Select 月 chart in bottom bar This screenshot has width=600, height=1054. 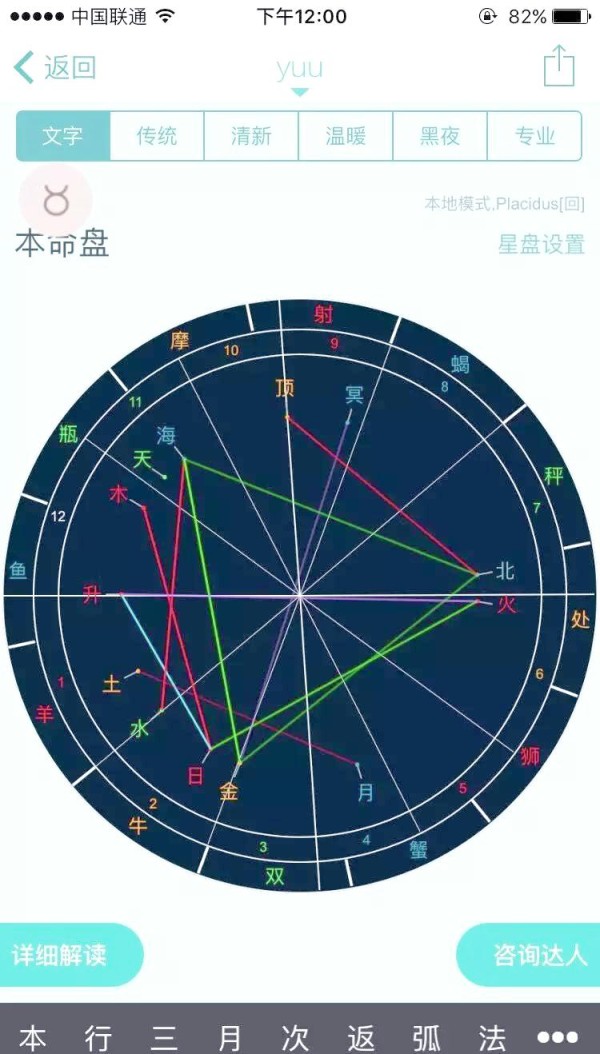230,1037
